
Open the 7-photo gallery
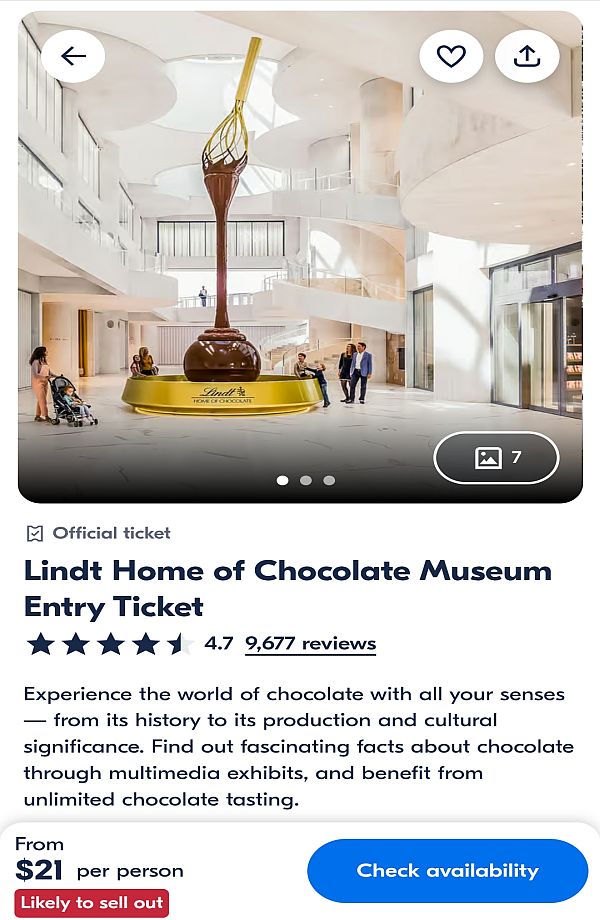pos(497,457)
